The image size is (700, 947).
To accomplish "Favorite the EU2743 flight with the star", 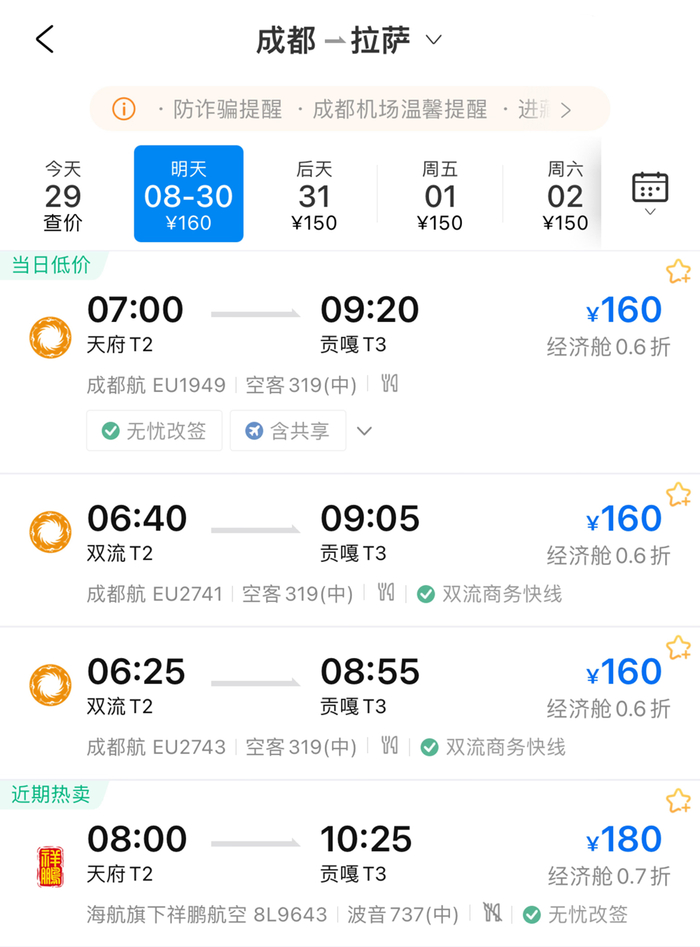I will click(x=678, y=647).
